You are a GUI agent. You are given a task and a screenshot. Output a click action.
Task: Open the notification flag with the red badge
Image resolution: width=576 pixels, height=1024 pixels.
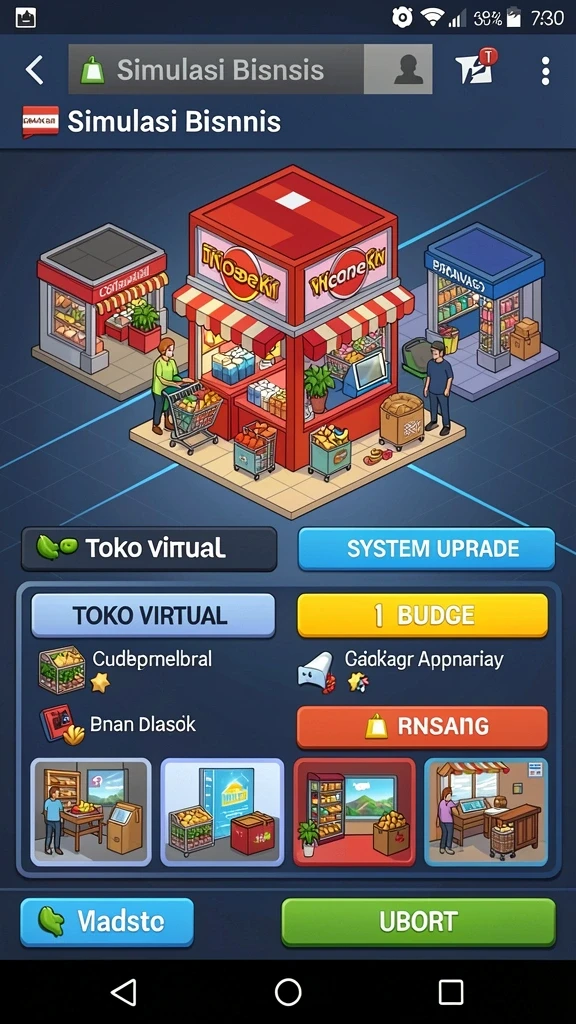click(475, 67)
